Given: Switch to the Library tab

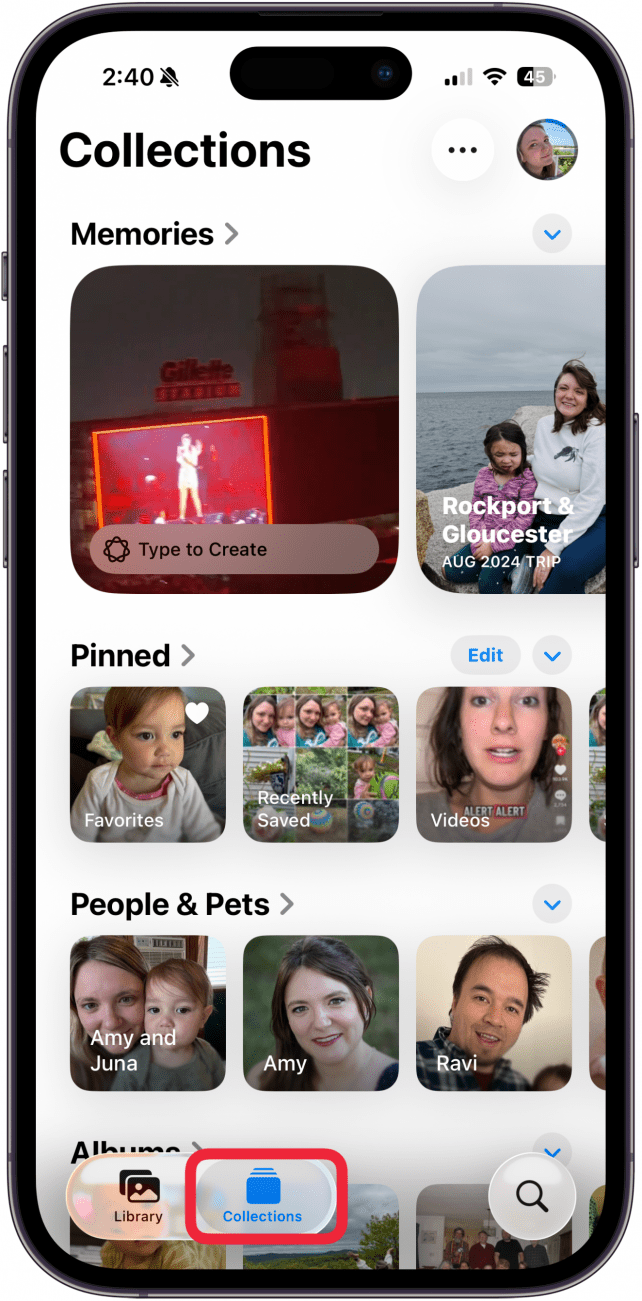Looking at the screenshot, I should pos(138,1197).
